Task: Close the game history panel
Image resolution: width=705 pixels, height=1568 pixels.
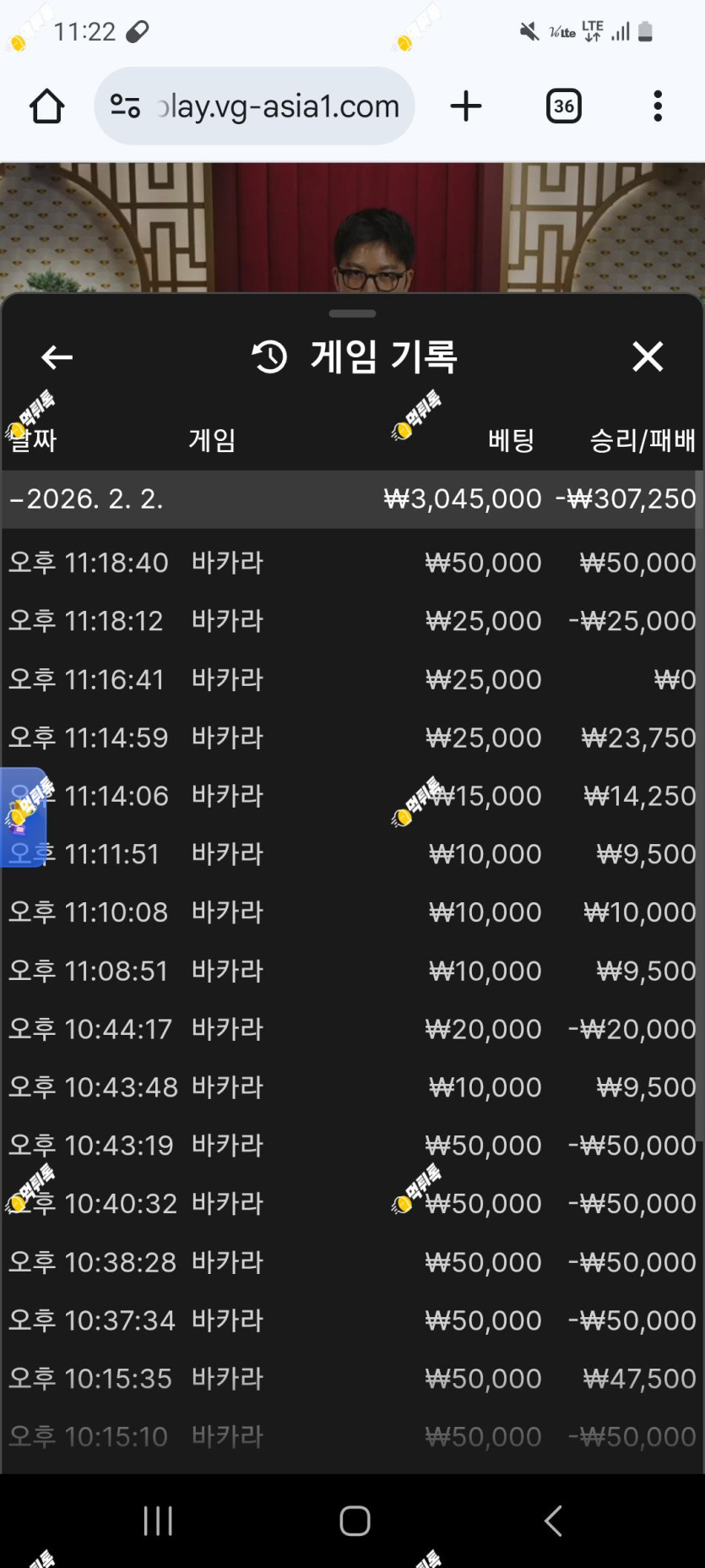Action: pyautogui.click(x=648, y=357)
